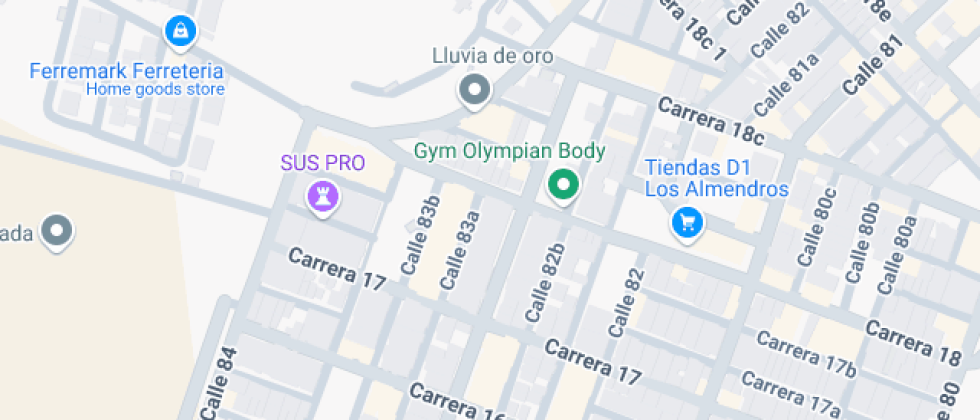Select the Lluvia de oro marker

pos(474,91)
